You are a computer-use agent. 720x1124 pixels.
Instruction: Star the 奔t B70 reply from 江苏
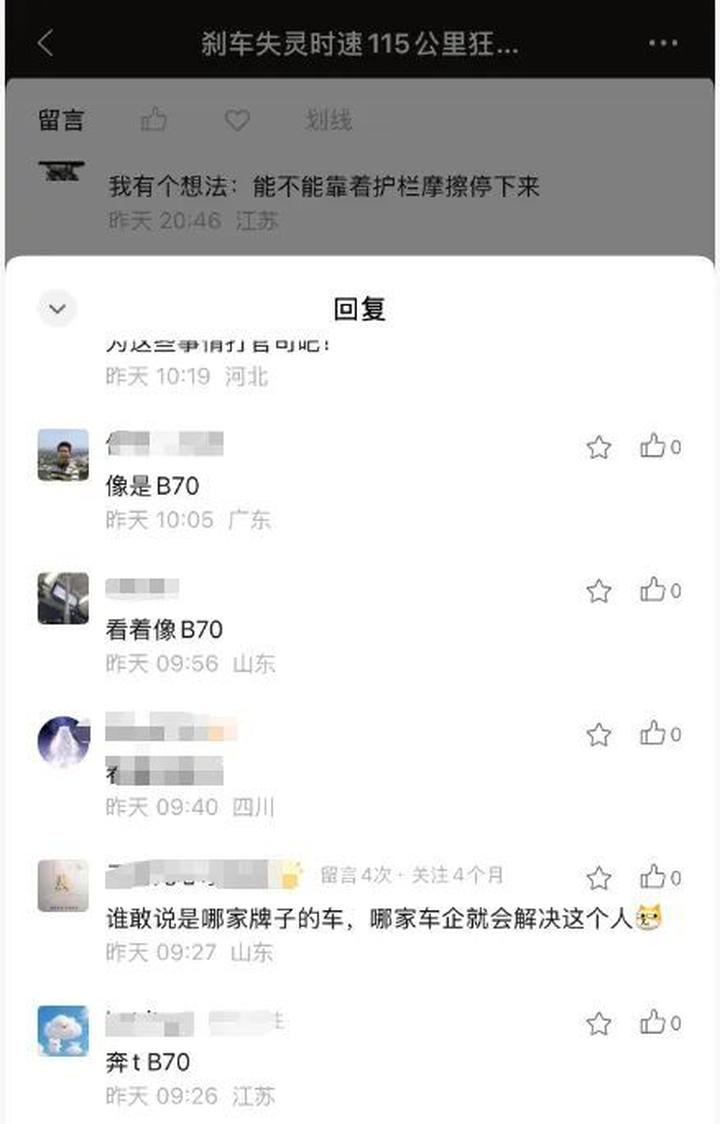(599, 1023)
